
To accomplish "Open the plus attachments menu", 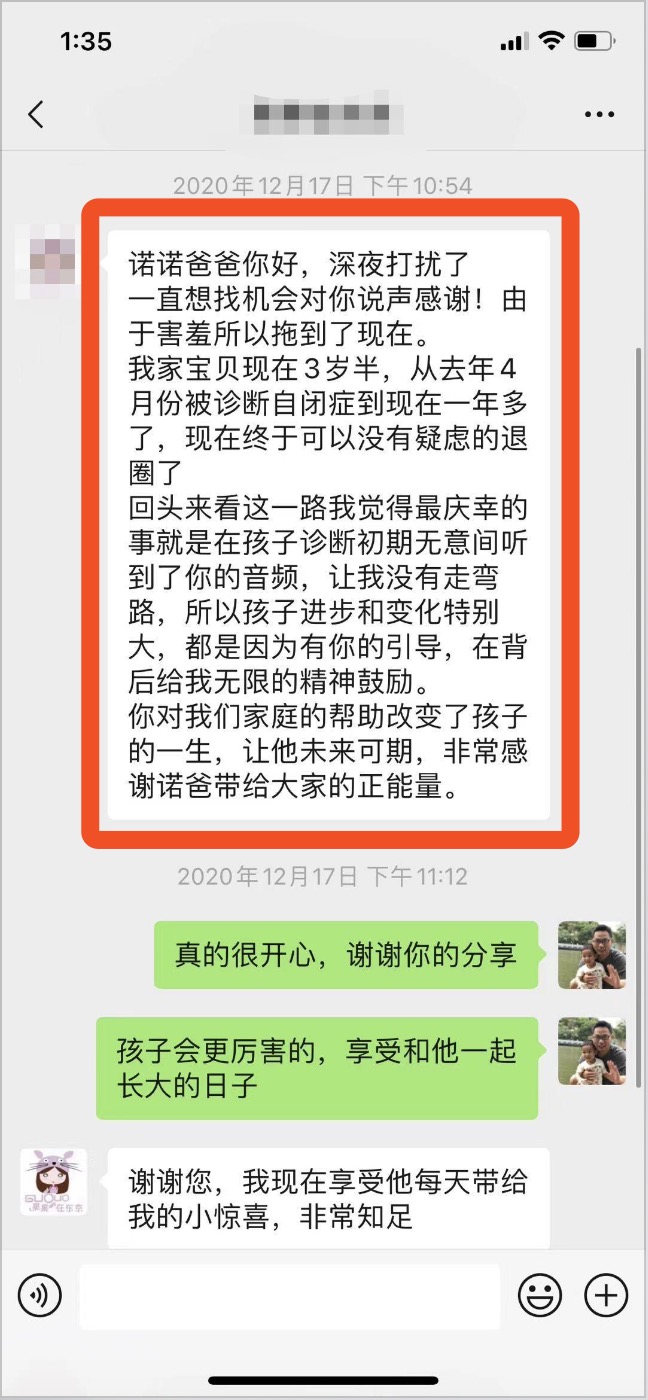I will click(605, 1297).
